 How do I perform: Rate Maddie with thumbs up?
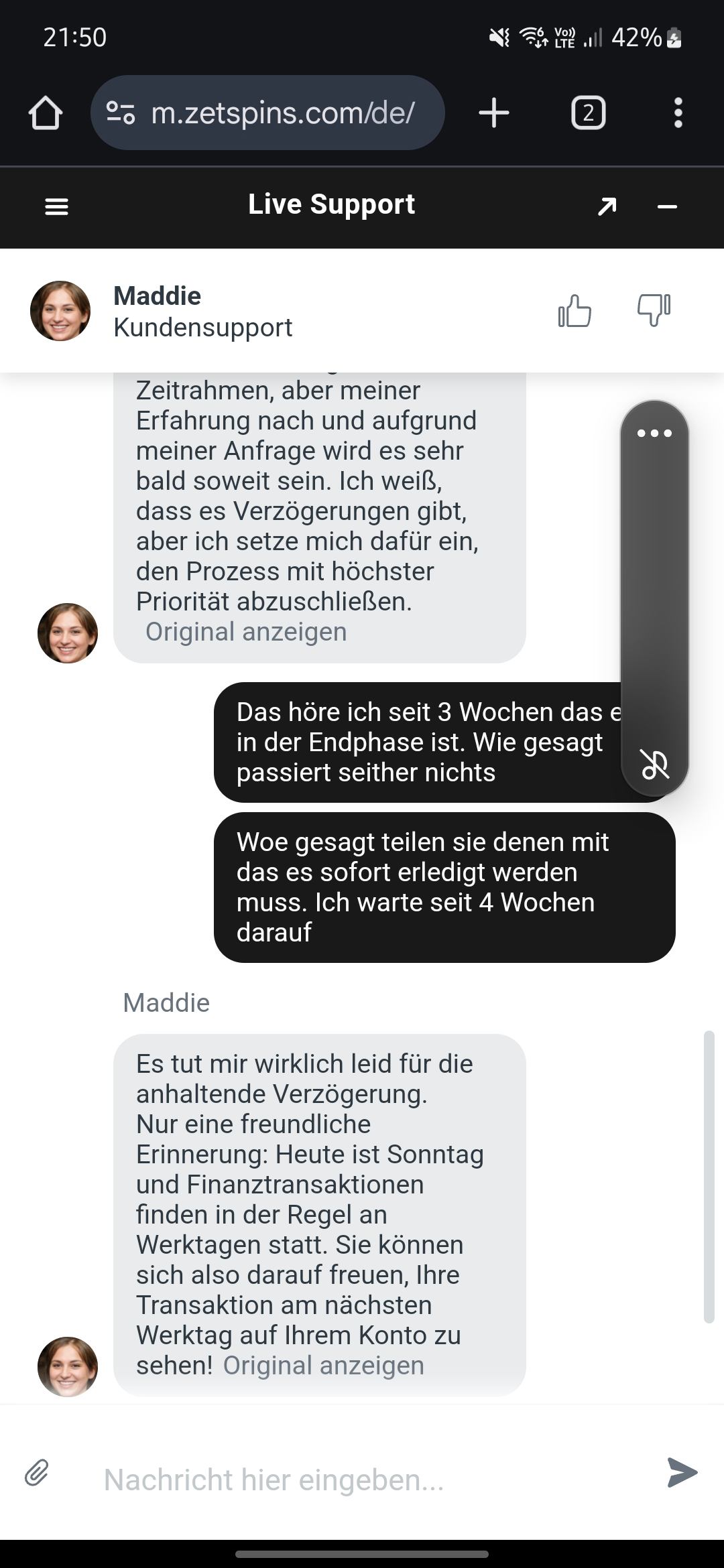(x=575, y=311)
